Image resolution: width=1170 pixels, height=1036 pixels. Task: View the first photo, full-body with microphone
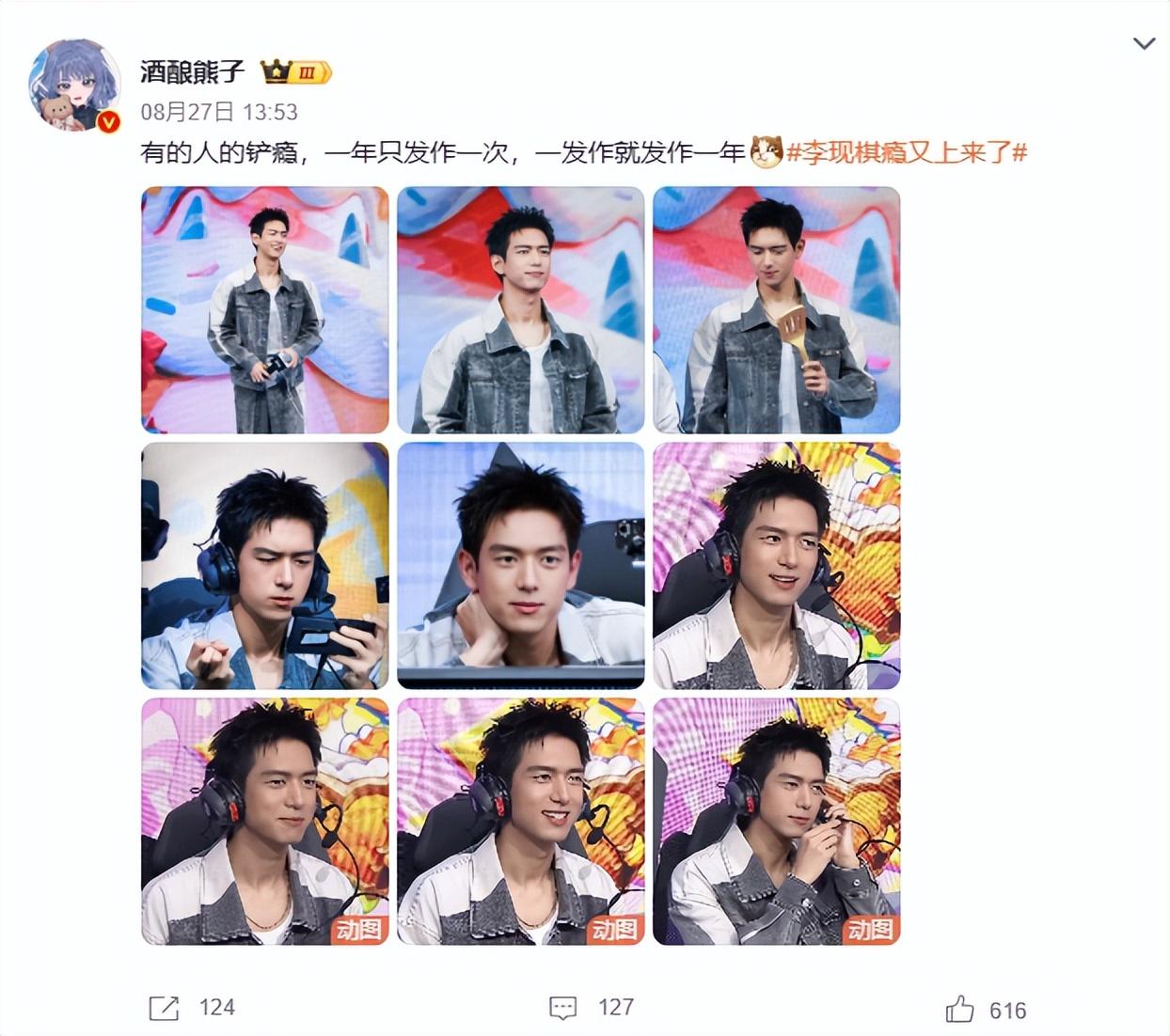coord(264,309)
